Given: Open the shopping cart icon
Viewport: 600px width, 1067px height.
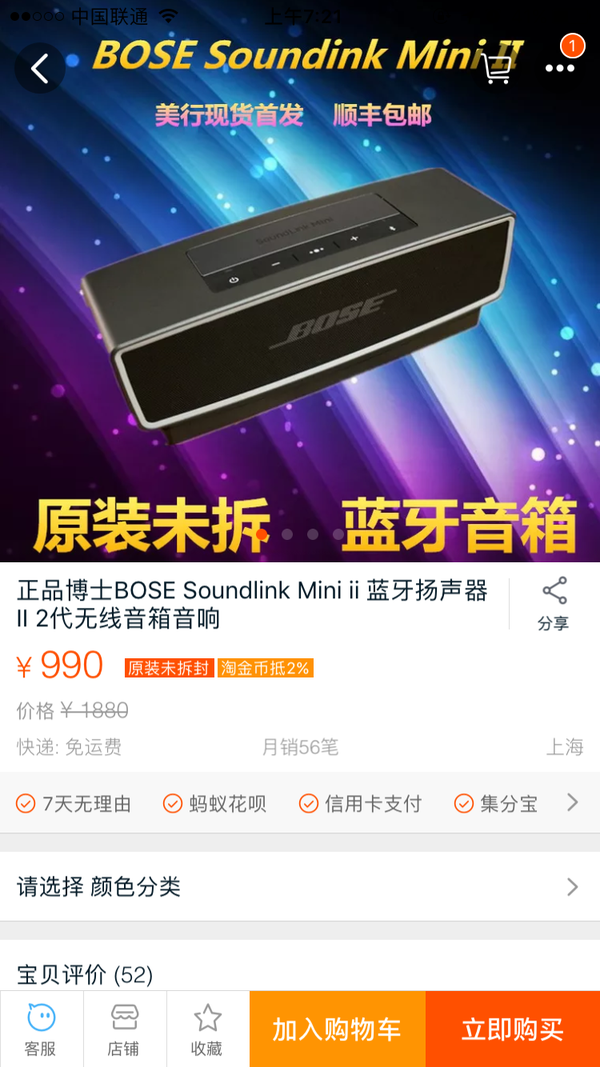Looking at the screenshot, I should [x=497, y=68].
